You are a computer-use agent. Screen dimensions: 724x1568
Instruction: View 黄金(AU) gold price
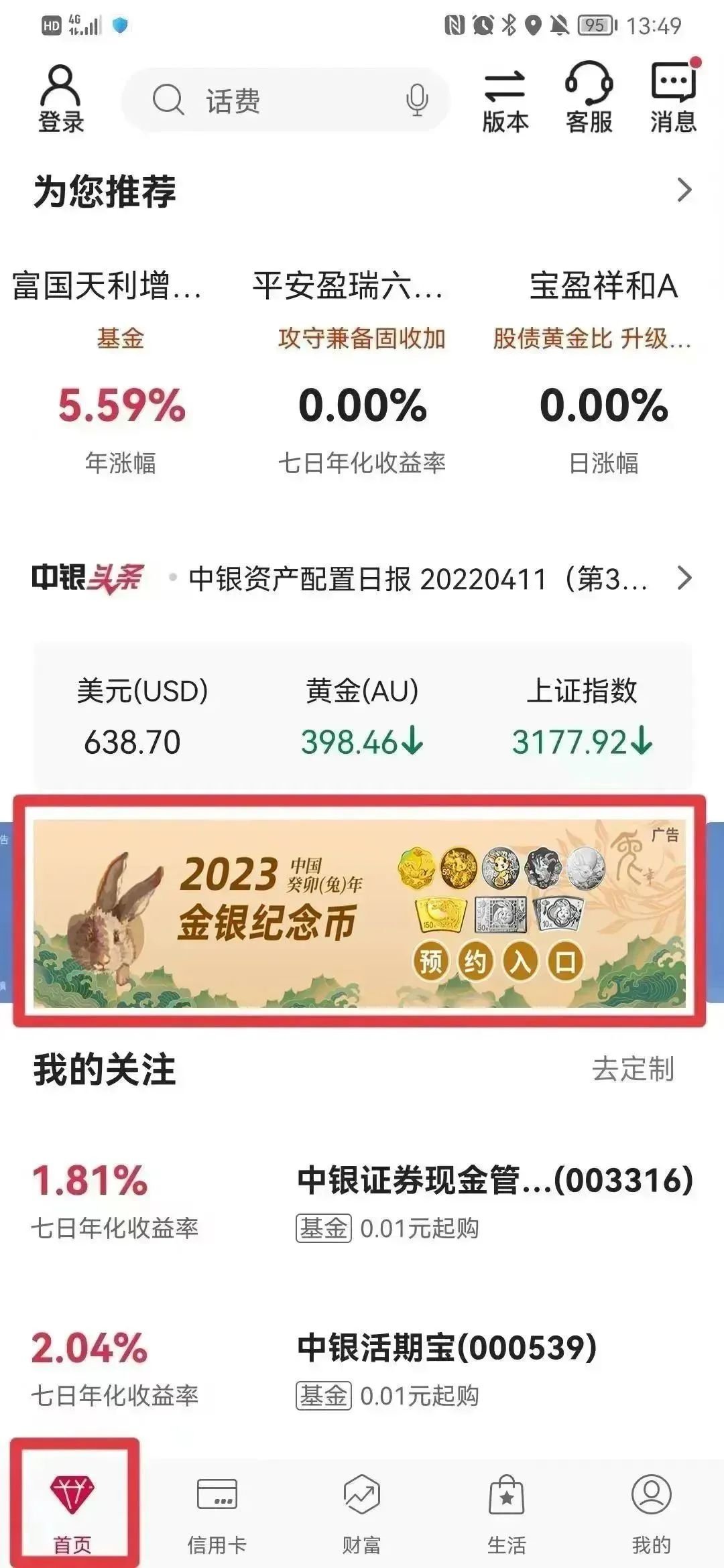click(x=362, y=717)
